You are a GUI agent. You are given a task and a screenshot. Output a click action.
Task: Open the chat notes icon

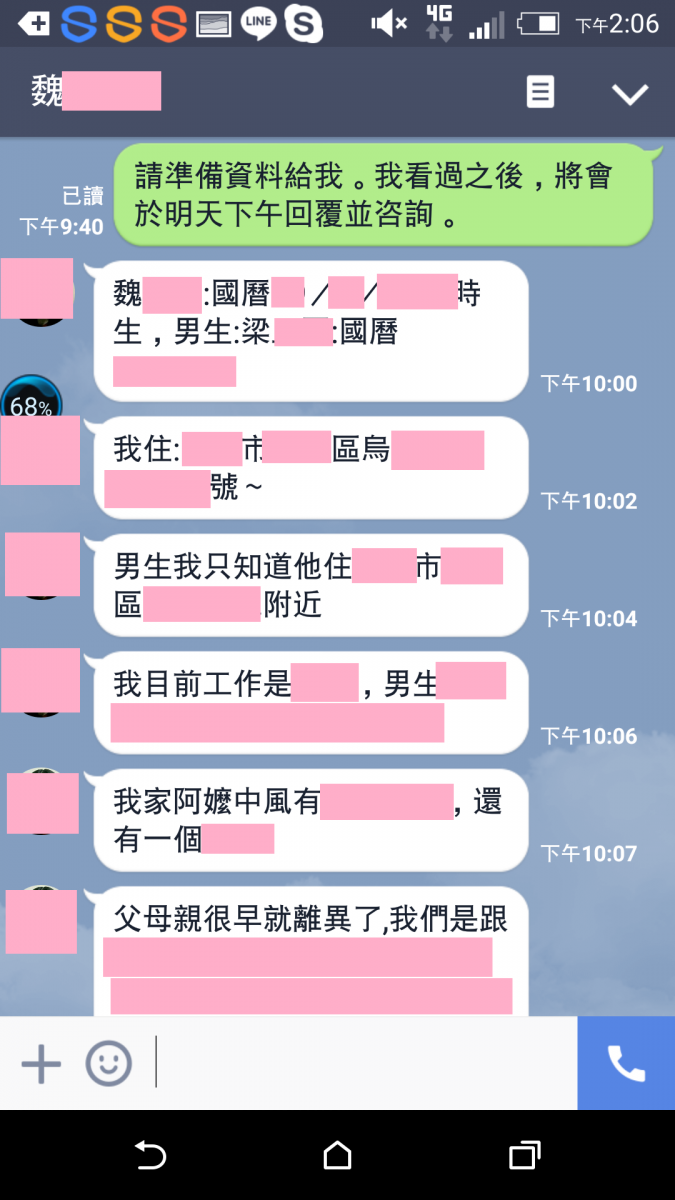point(540,93)
